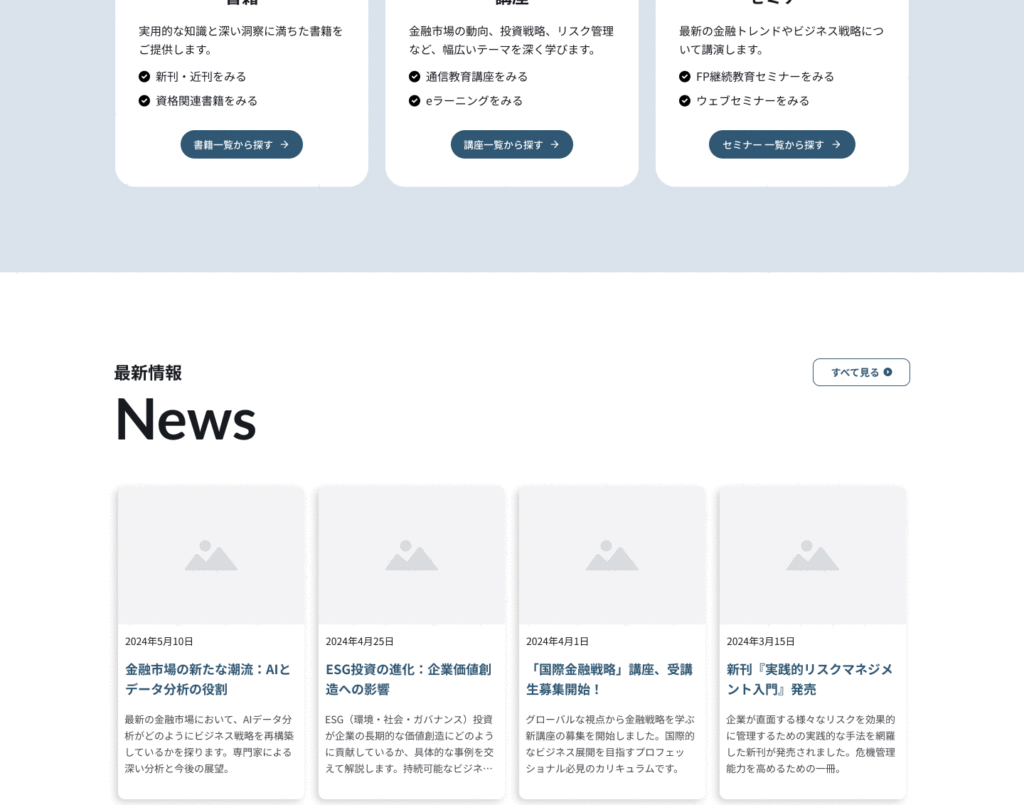Open FP継続教育セミナーをみる link

coord(765,76)
